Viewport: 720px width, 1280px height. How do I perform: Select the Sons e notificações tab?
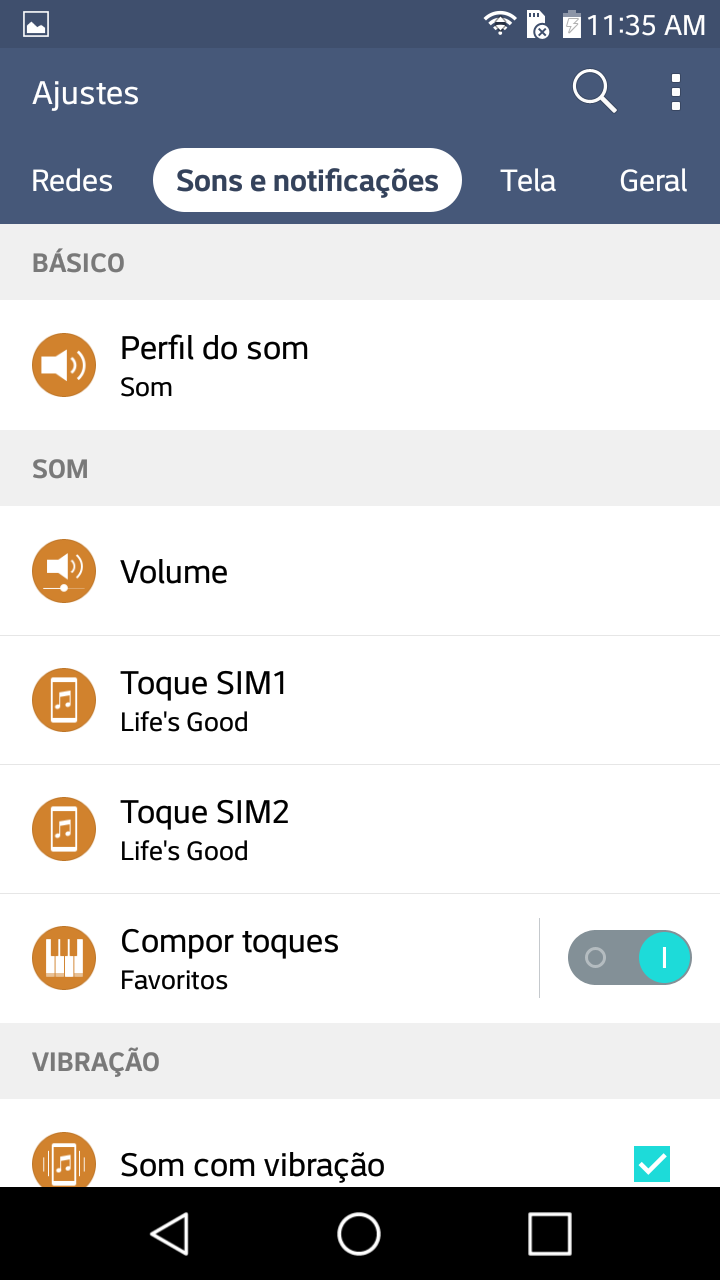[x=307, y=181]
